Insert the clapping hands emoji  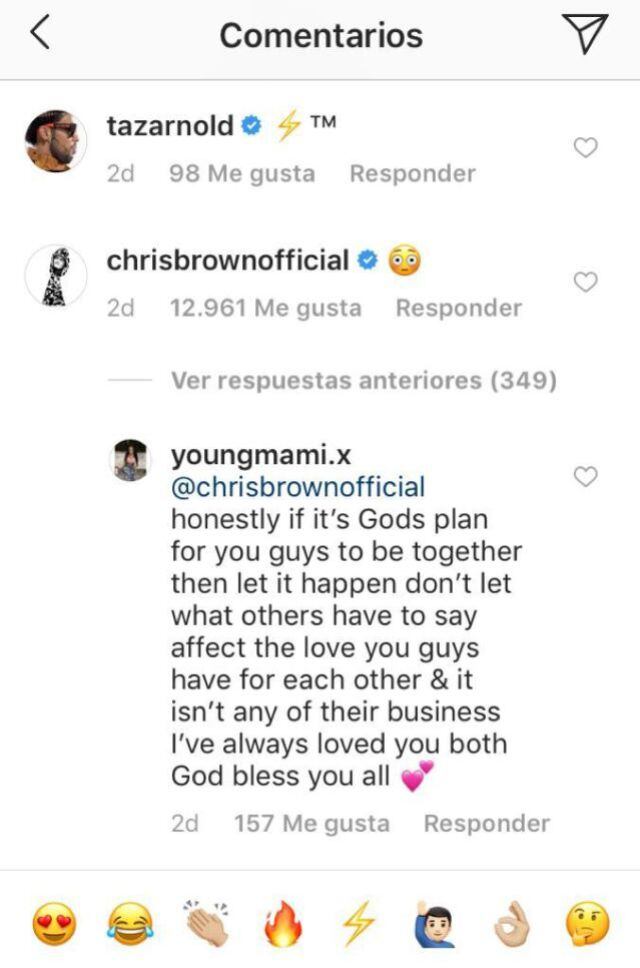tap(207, 924)
